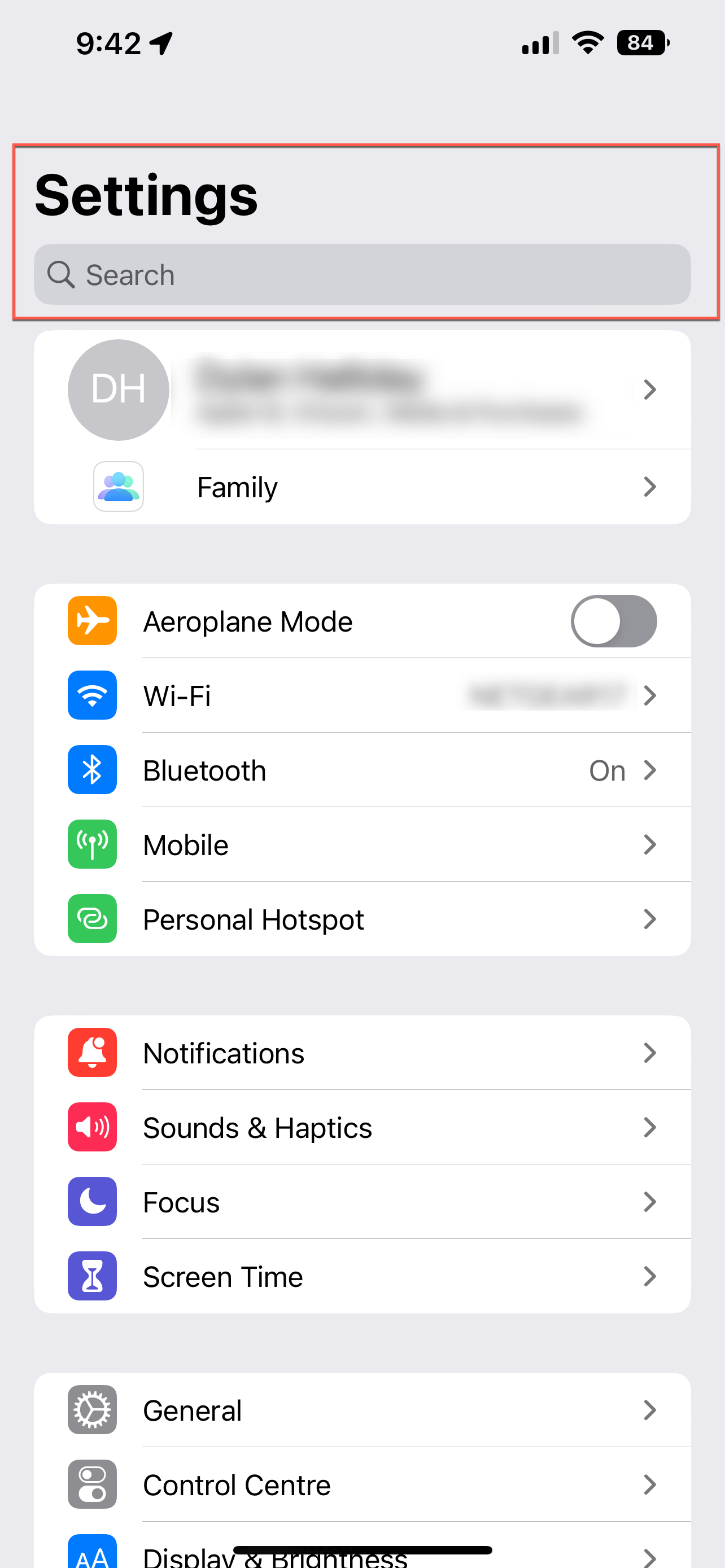
Task: Open Personal Hotspot
Action: pos(362,918)
